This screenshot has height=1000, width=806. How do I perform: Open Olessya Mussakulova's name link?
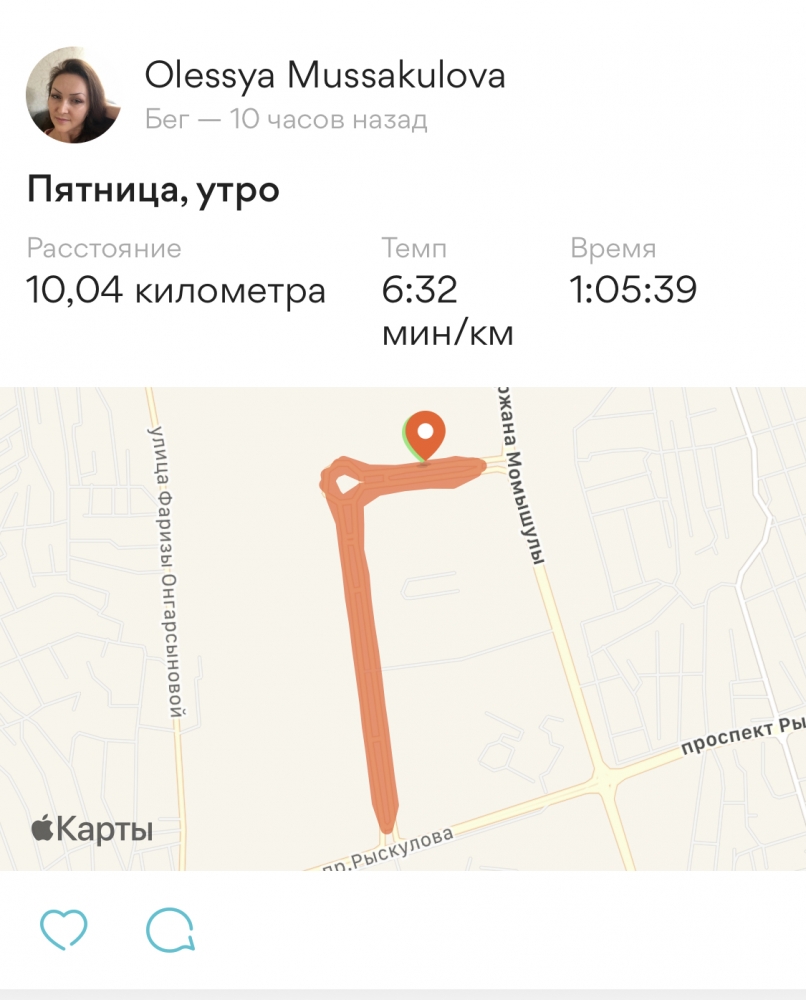pyautogui.click(x=325, y=75)
